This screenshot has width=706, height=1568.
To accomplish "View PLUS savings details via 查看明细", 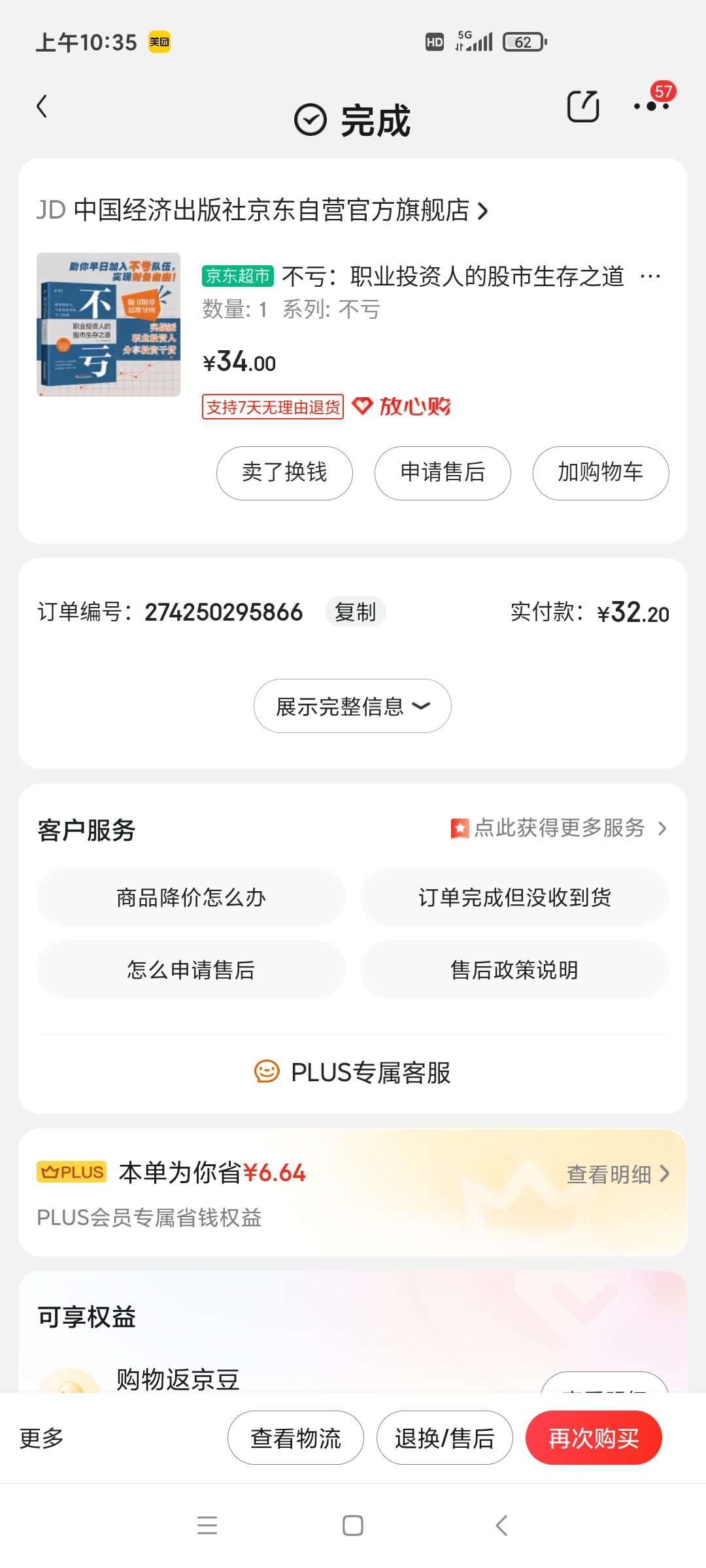I will 617,1174.
